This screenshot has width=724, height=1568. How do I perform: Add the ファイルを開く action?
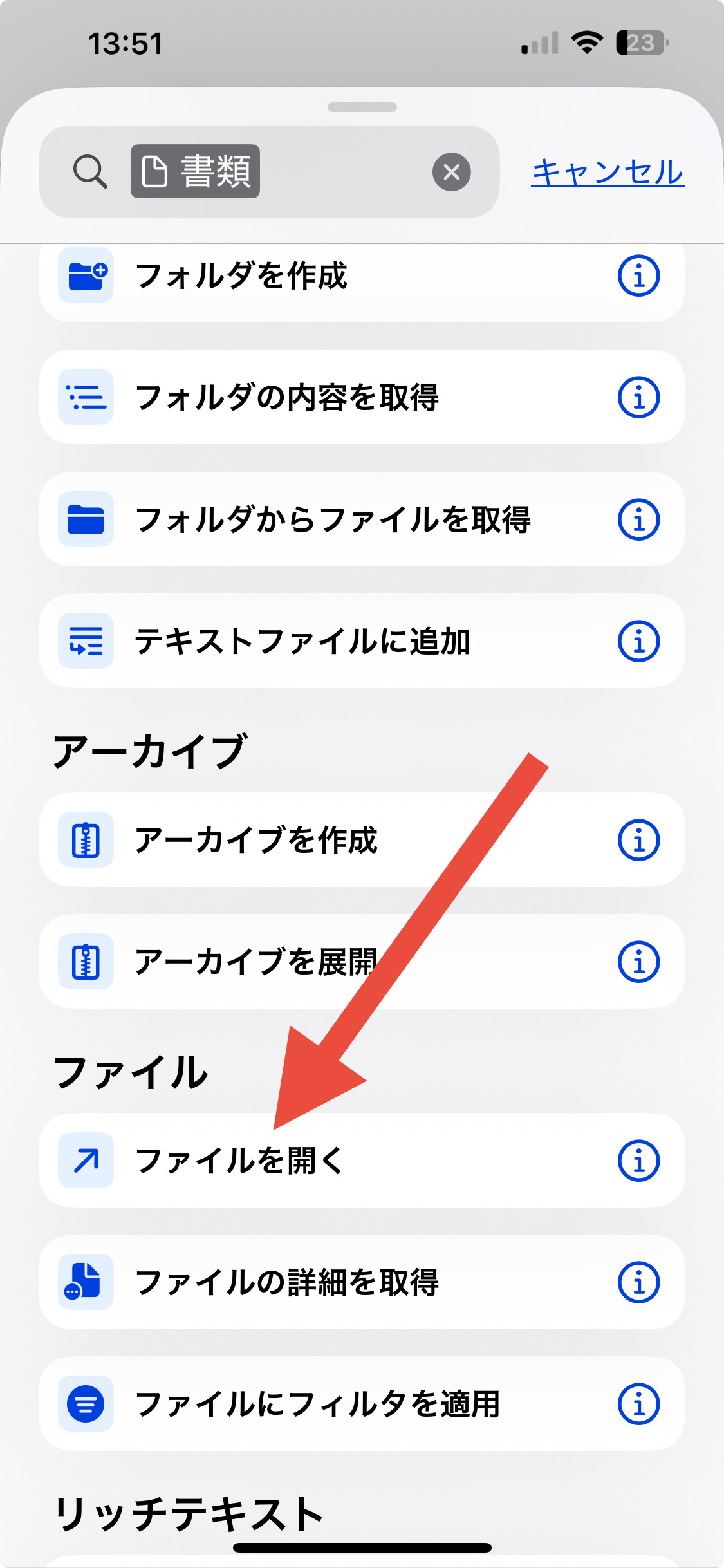click(362, 1161)
